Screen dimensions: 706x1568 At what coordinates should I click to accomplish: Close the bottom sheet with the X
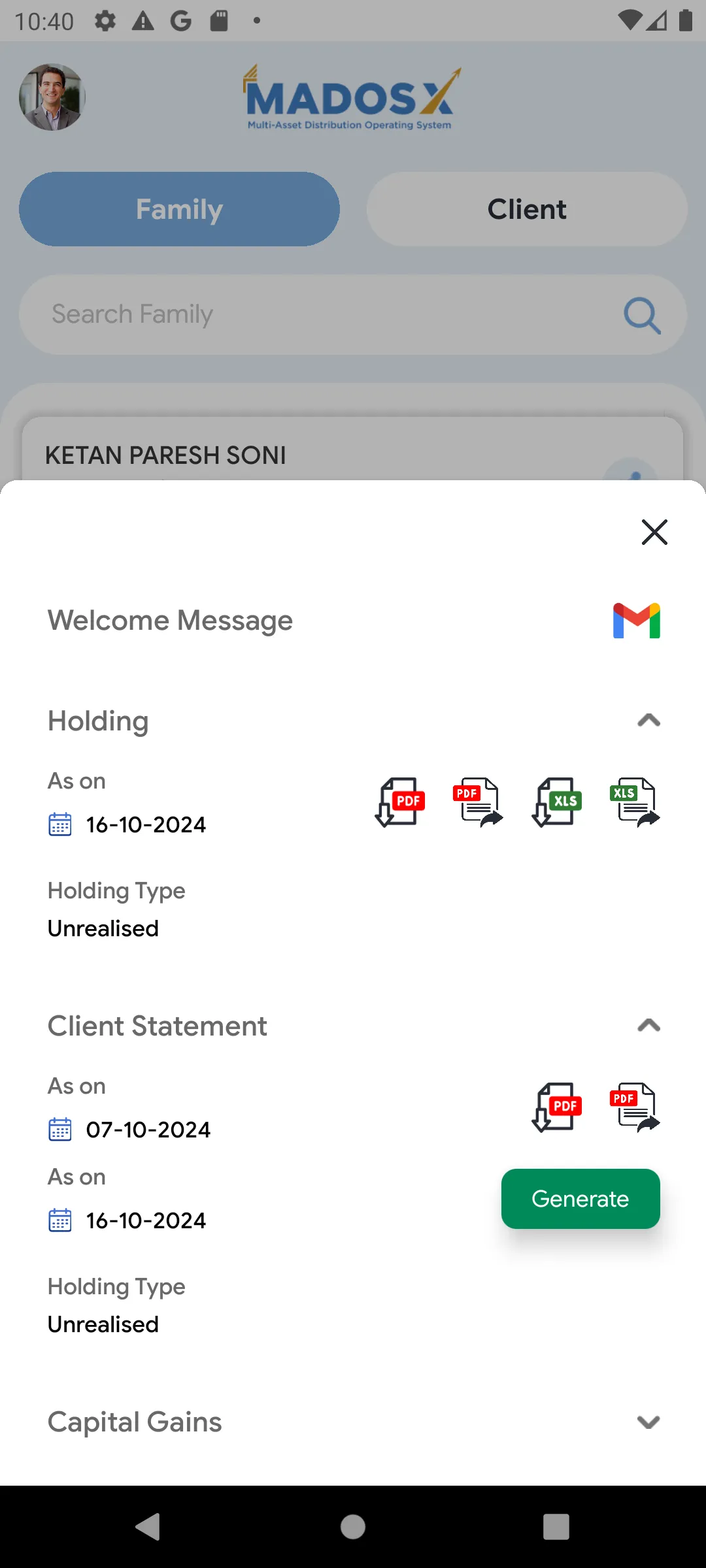click(654, 532)
